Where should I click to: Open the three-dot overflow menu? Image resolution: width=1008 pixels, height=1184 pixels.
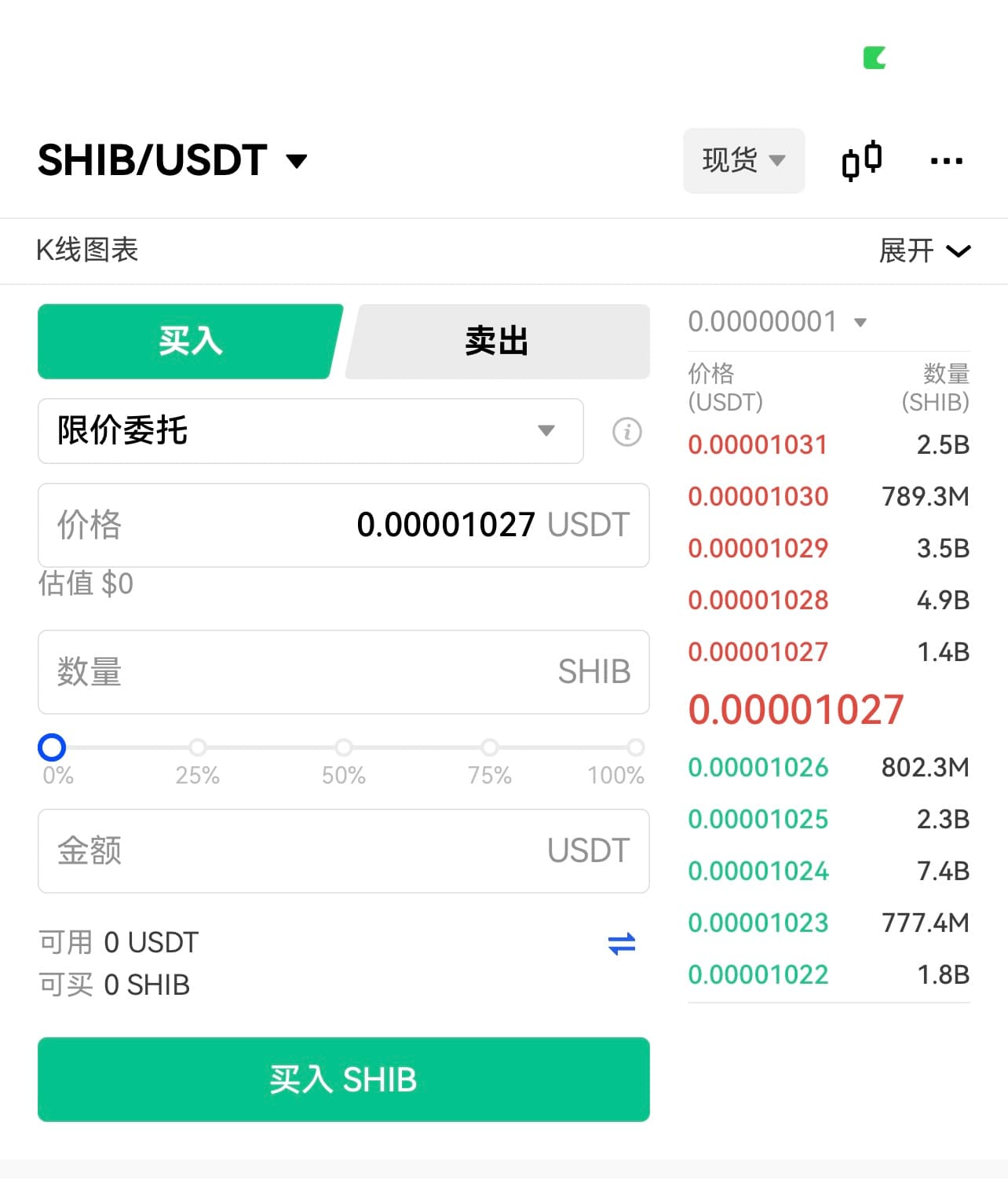pos(945,161)
